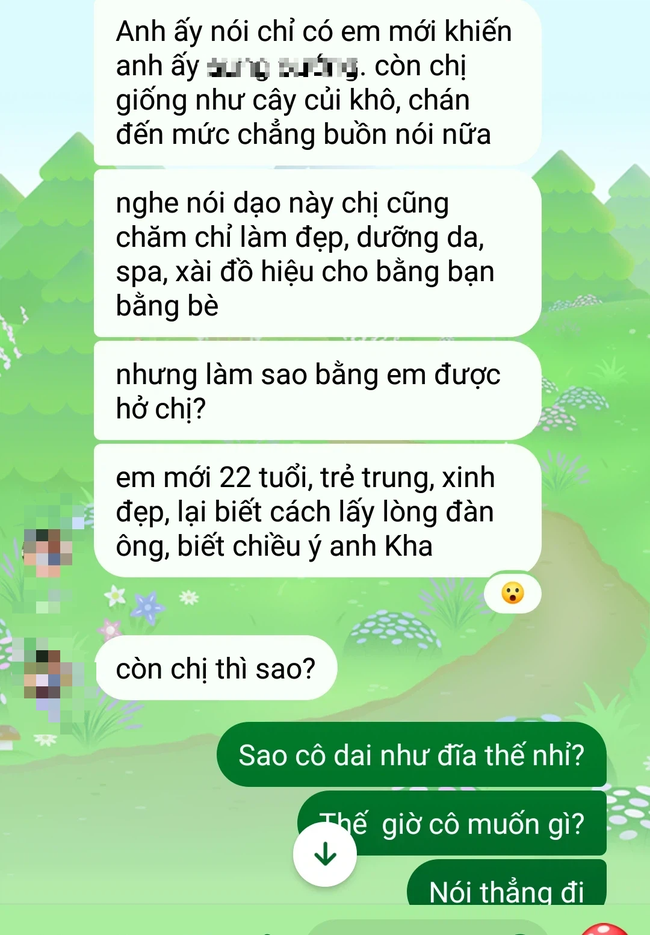Jump to latest messages with down arrow
The width and height of the screenshot is (650, 935).
(x=325, y=855)
